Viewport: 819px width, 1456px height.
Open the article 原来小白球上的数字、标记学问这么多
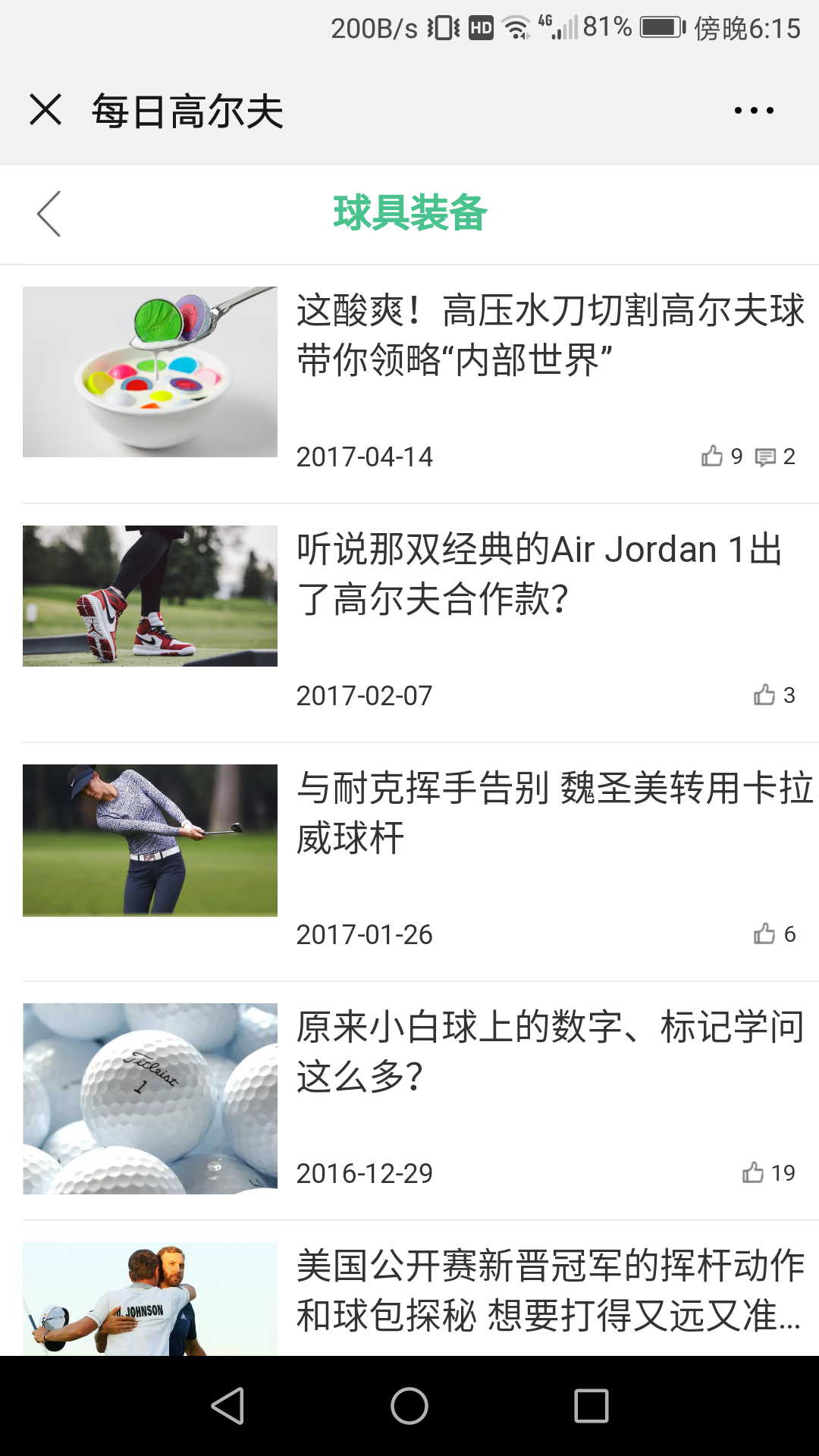click(x=549, y=1051)
